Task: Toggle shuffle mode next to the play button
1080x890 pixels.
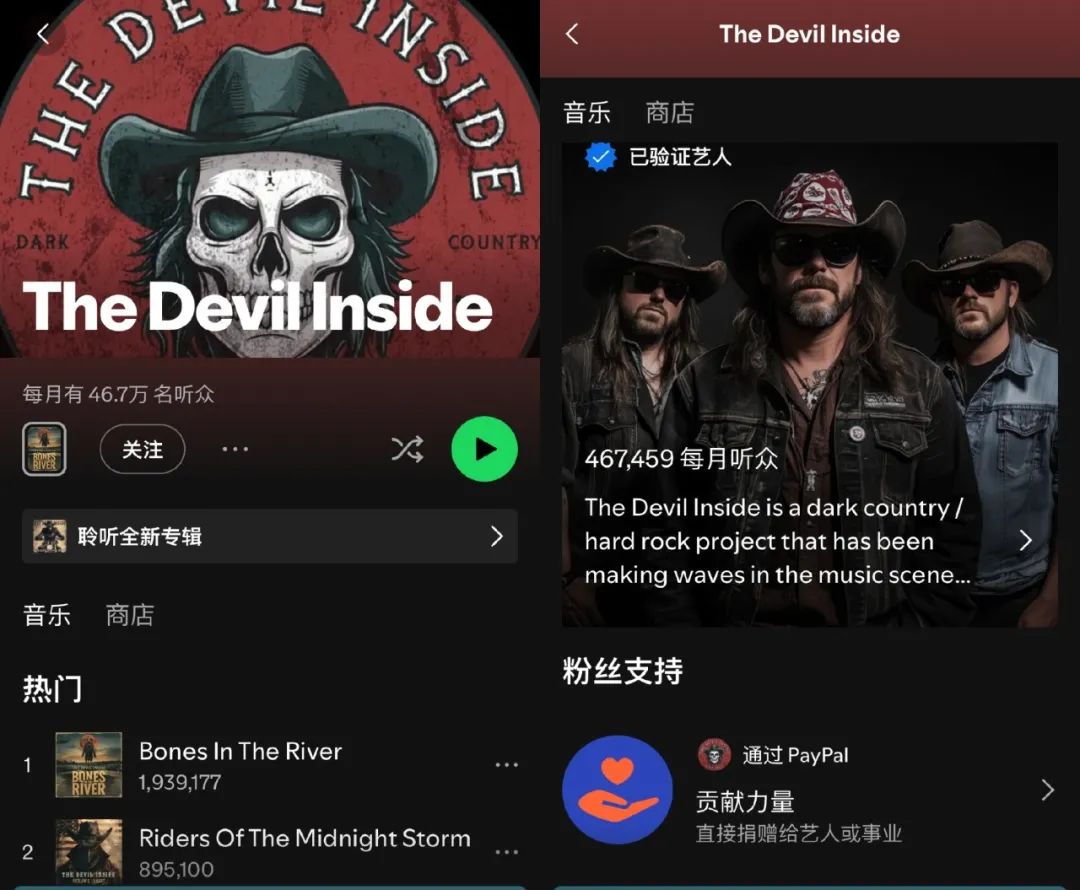Action: coord(406,450)
